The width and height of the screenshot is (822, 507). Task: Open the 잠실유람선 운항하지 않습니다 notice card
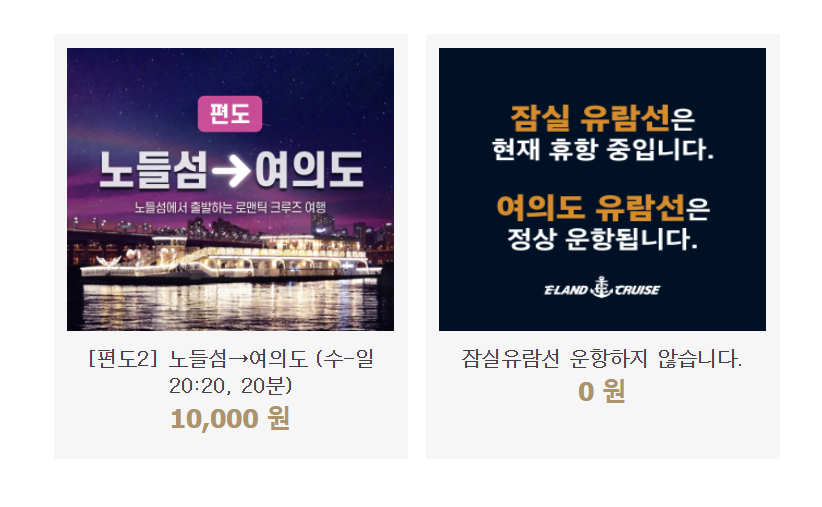pos(602,190)
